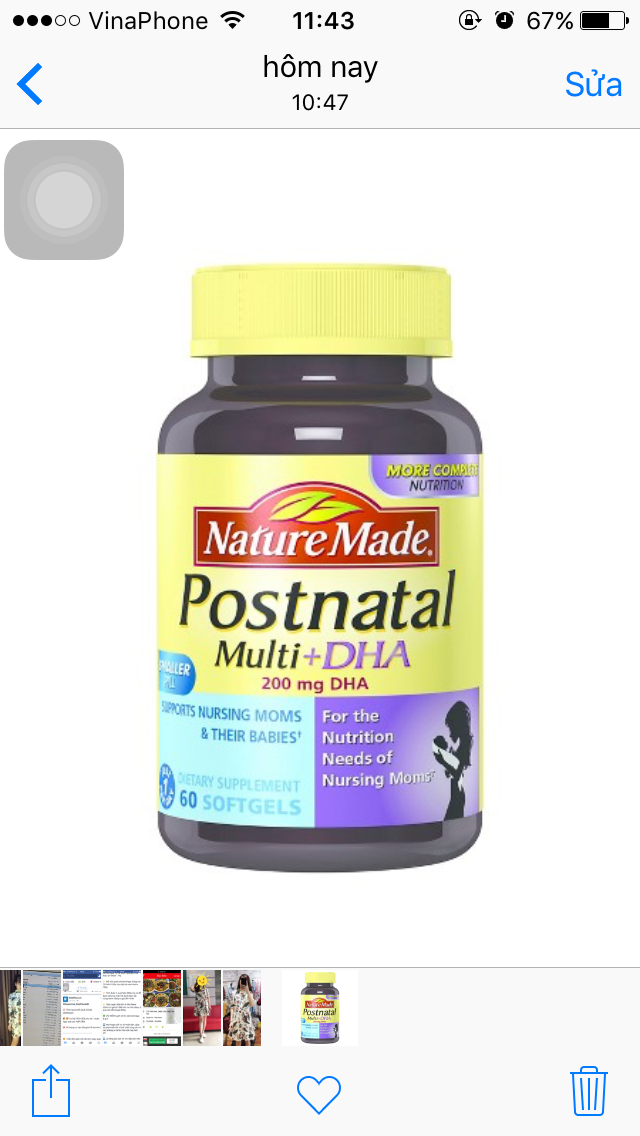640x1136 pixels.
Task: Mark this photo as favorite
Action: pyautogui.click(x=319, y=1093)
